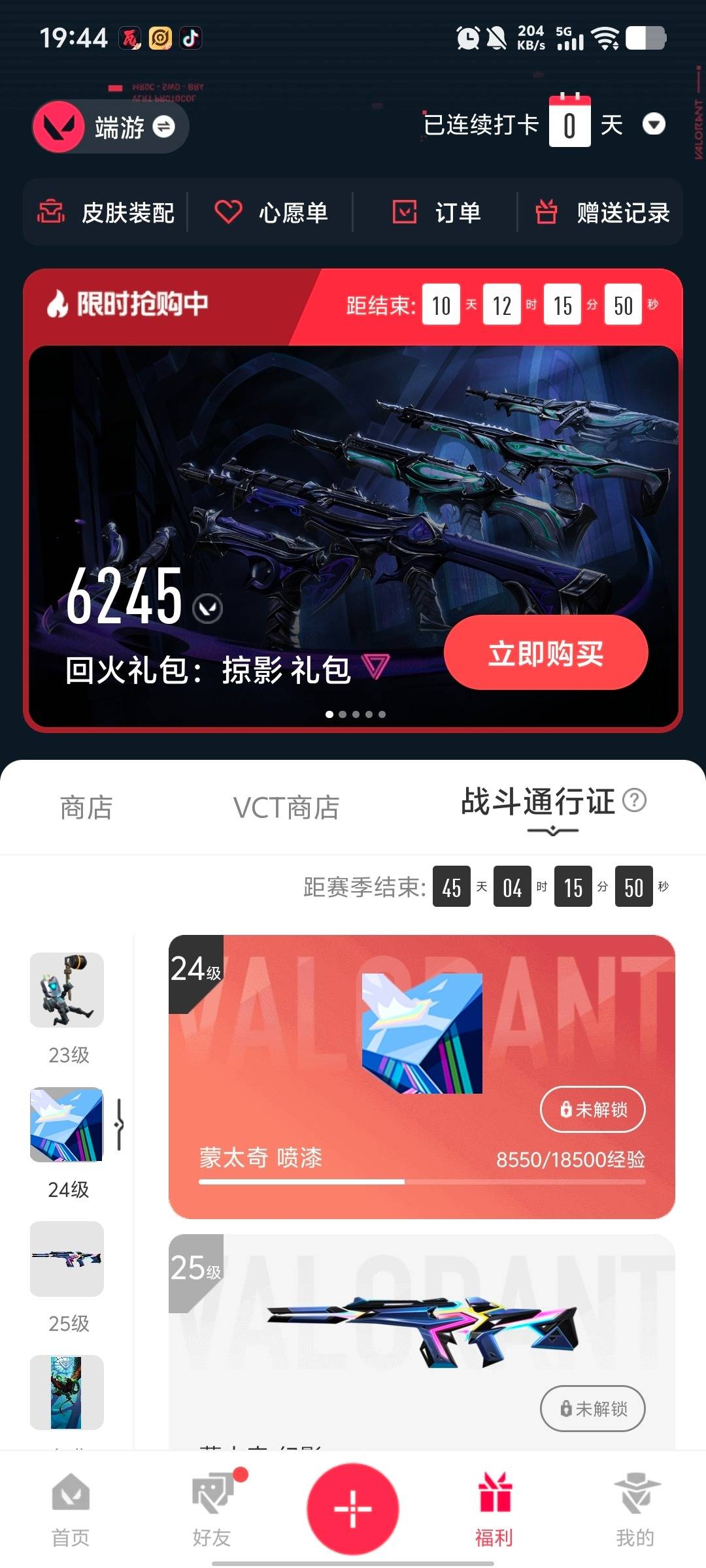Screen dimensions: 706x1568
Task: Tap the center plus create button
Action: point(353,1509)
